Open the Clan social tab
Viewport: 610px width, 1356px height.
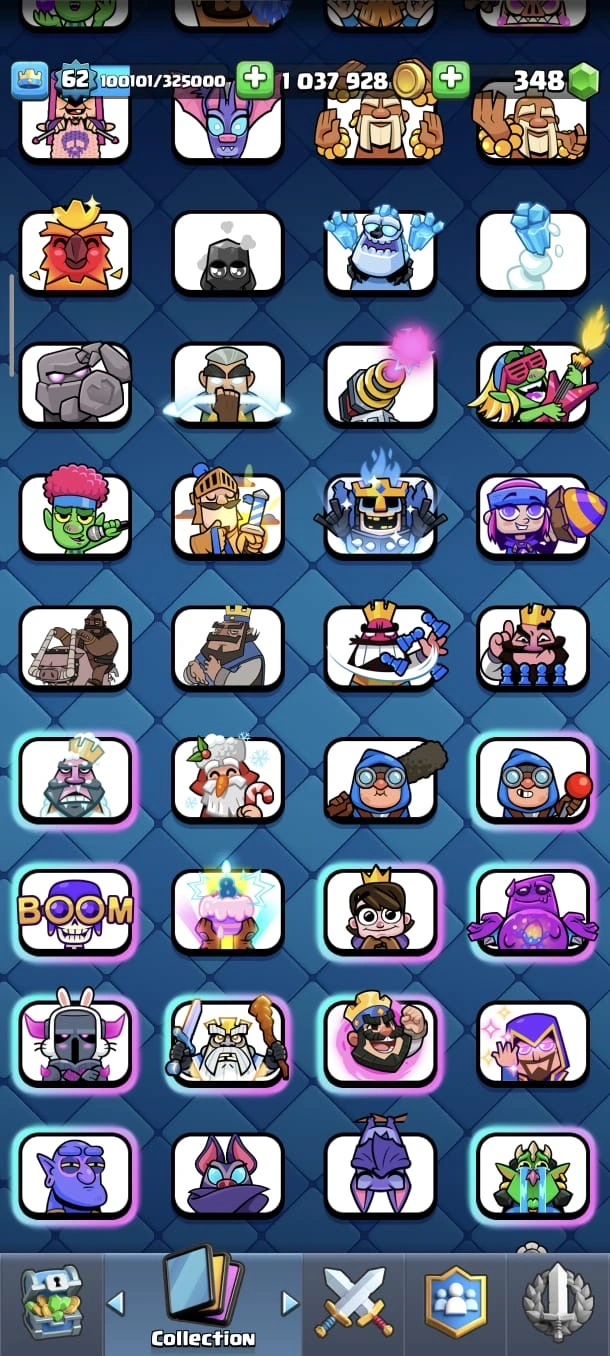(x=455, y=1303)
